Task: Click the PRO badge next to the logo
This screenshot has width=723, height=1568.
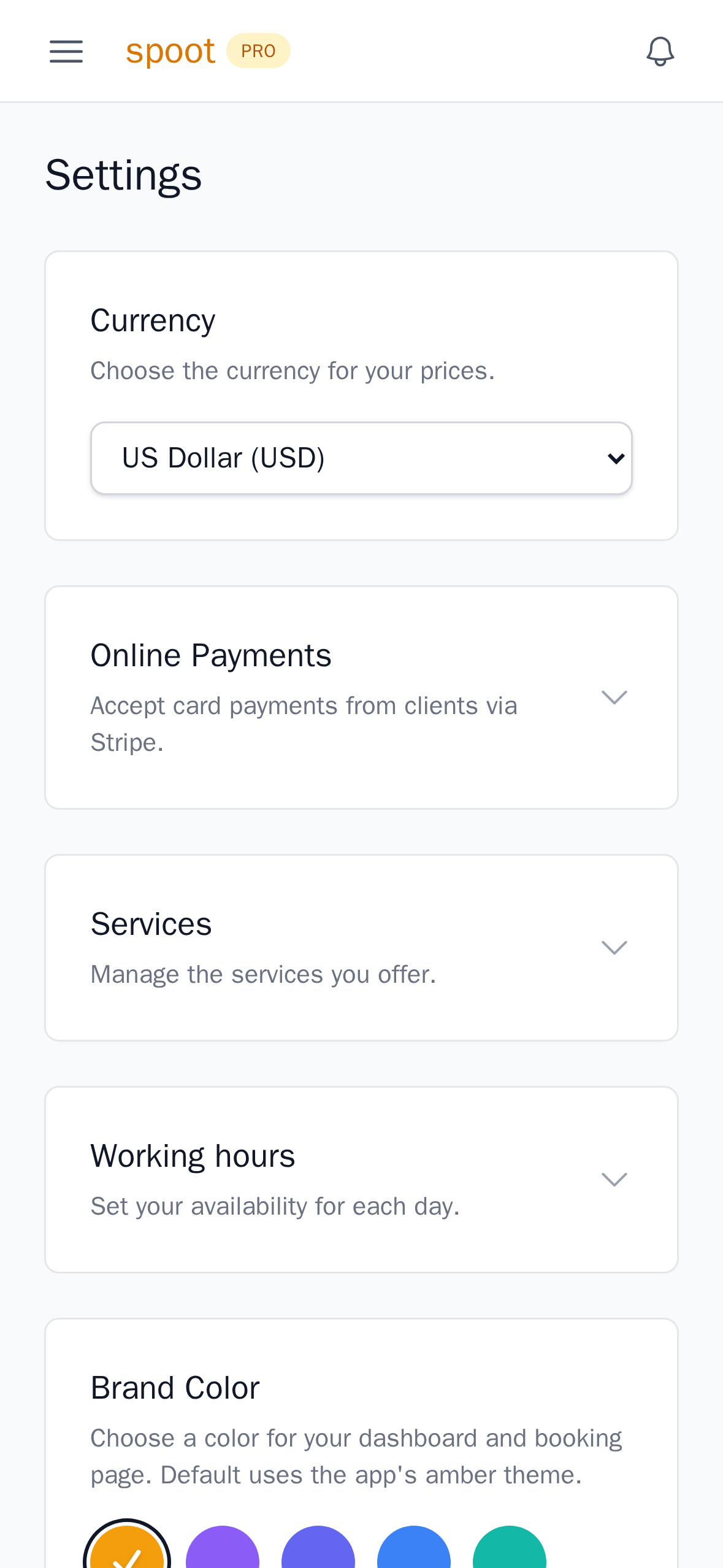Action: [x=258, y=50]
